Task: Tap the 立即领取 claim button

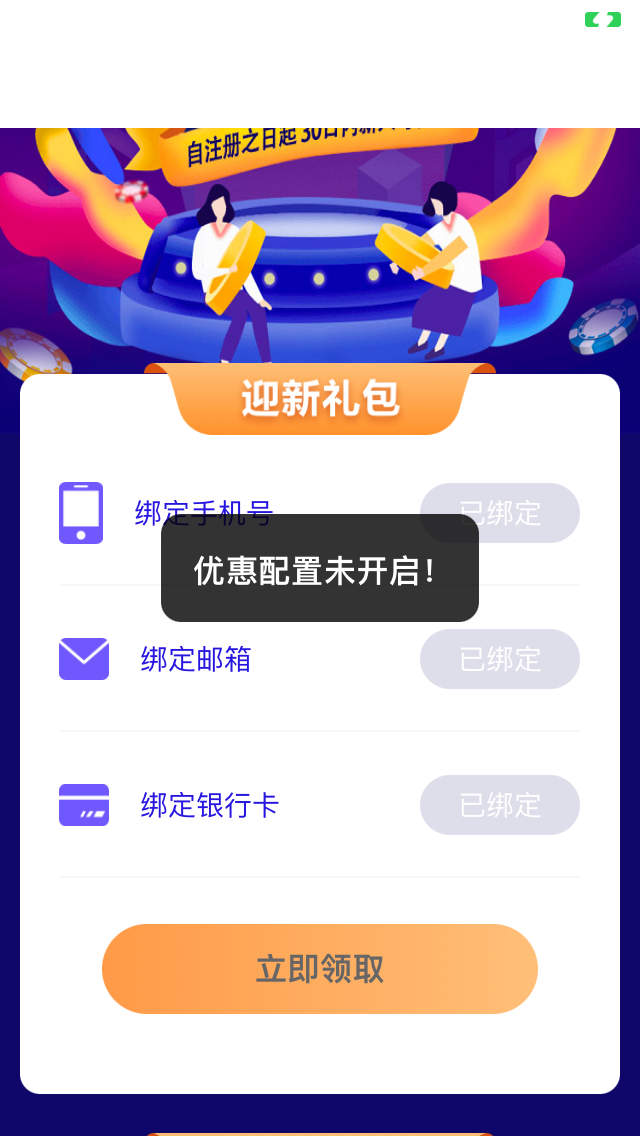Action: (320, 968)
